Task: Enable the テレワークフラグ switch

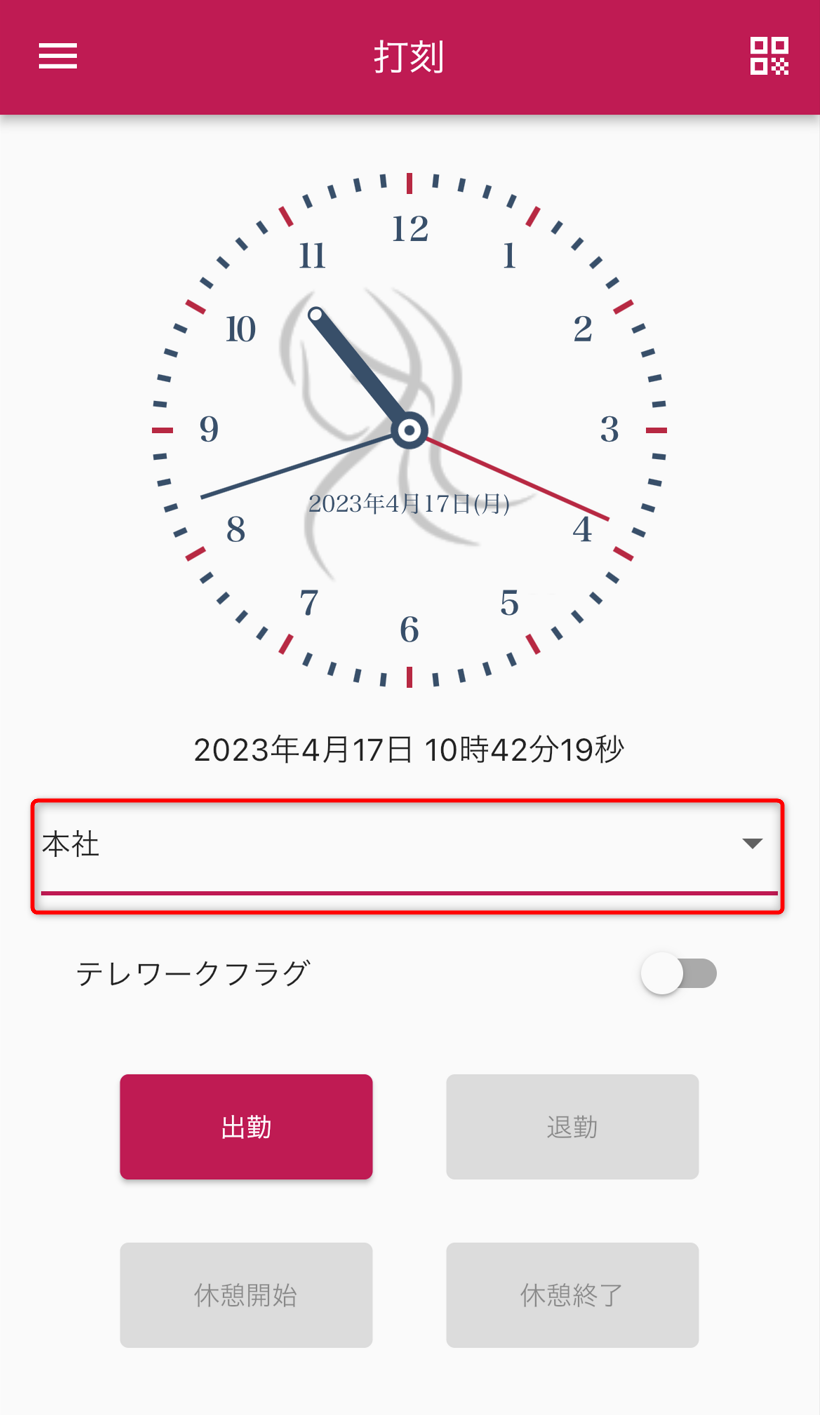Action: [679, 973]
